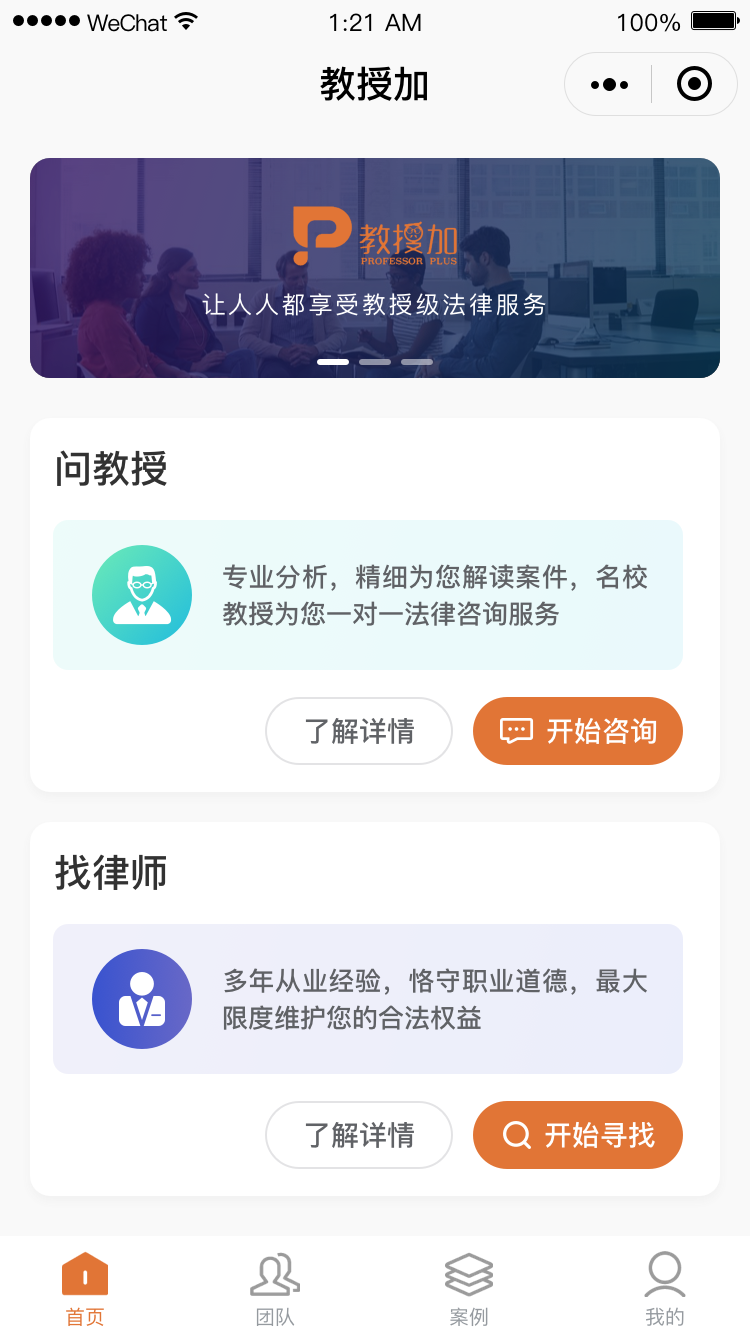Start a consultation with 开始咨询
Viewport: 750px width, 1334px height.
coord(578,731)
